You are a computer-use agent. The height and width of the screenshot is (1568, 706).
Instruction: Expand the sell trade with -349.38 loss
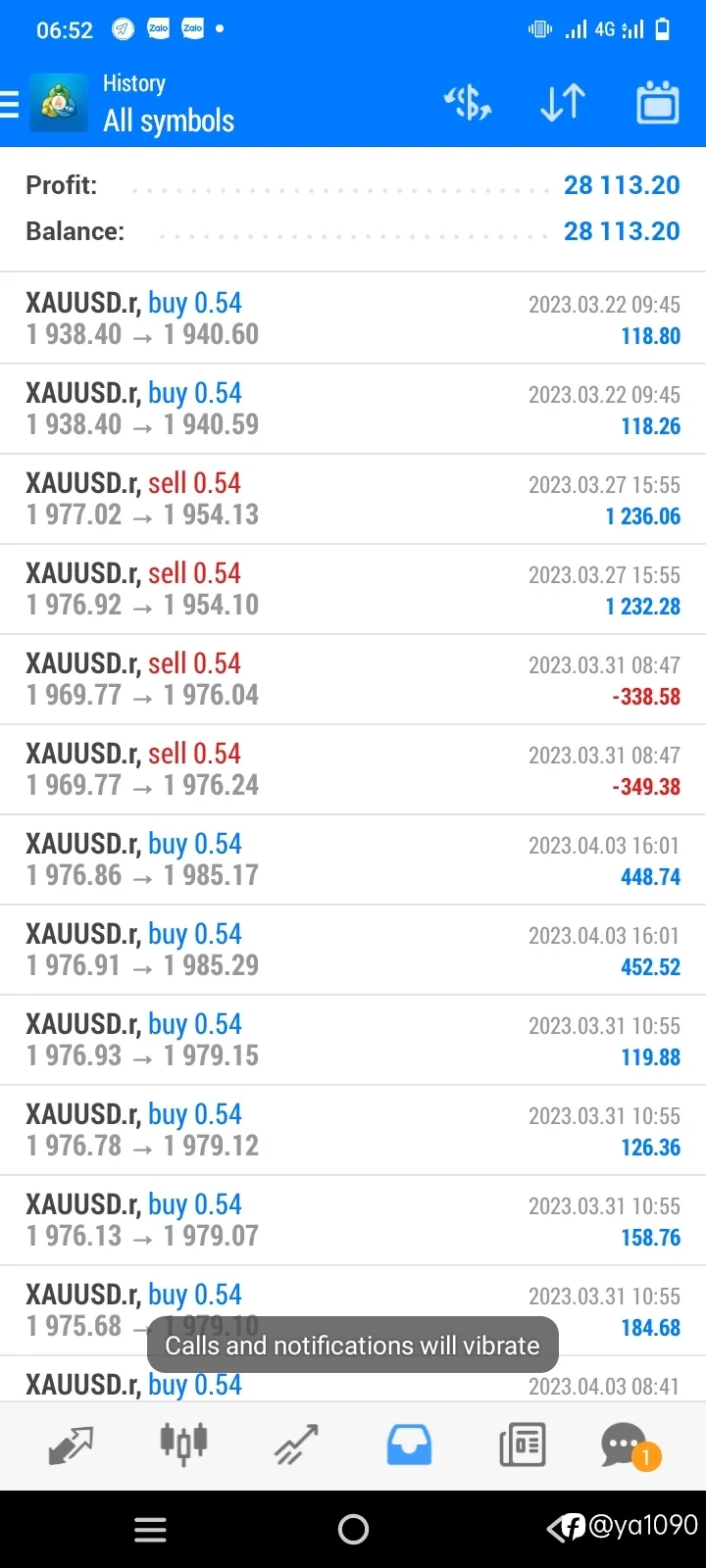(x=353, y=769)
